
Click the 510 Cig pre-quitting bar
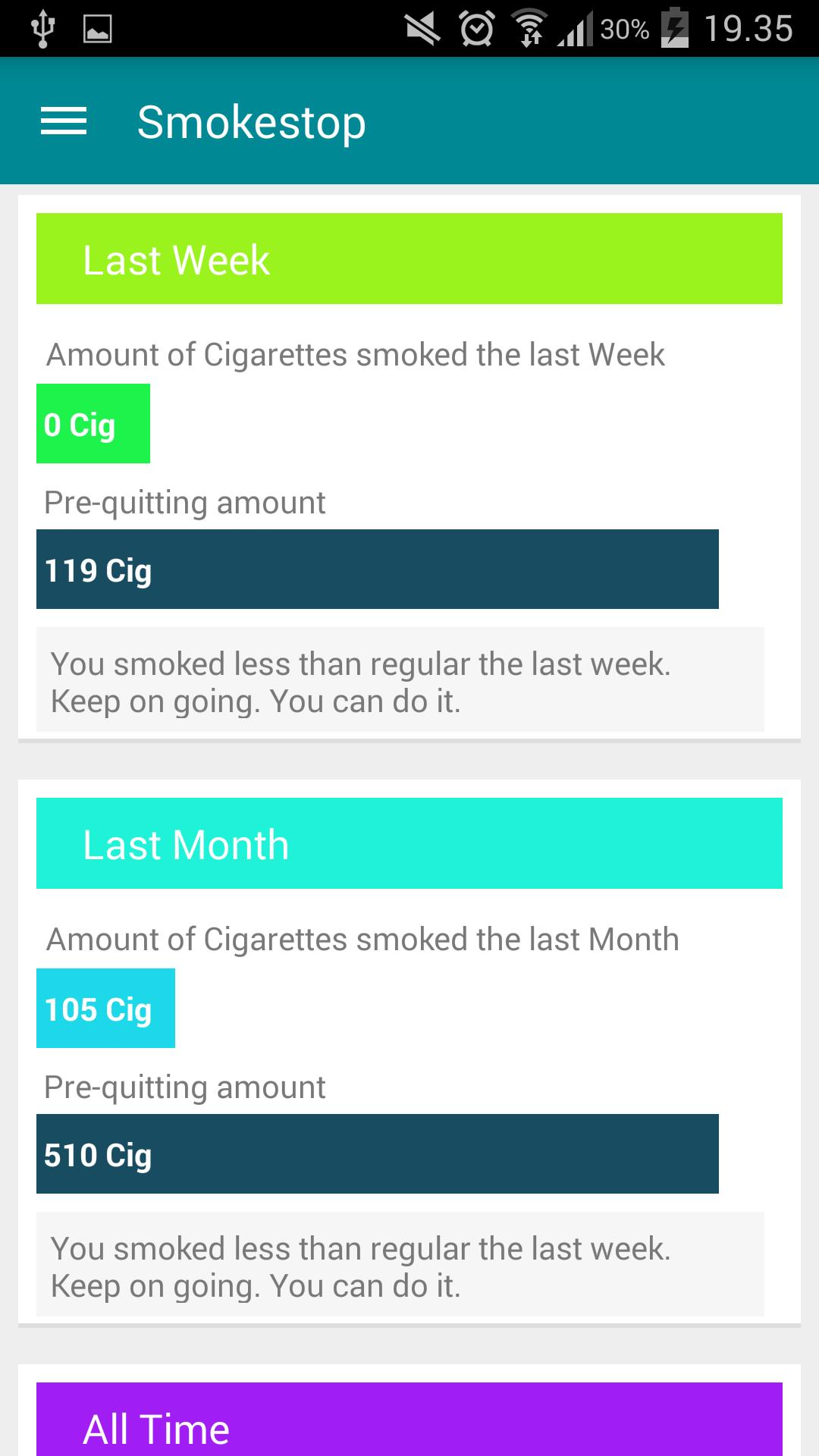[378, 1154]
